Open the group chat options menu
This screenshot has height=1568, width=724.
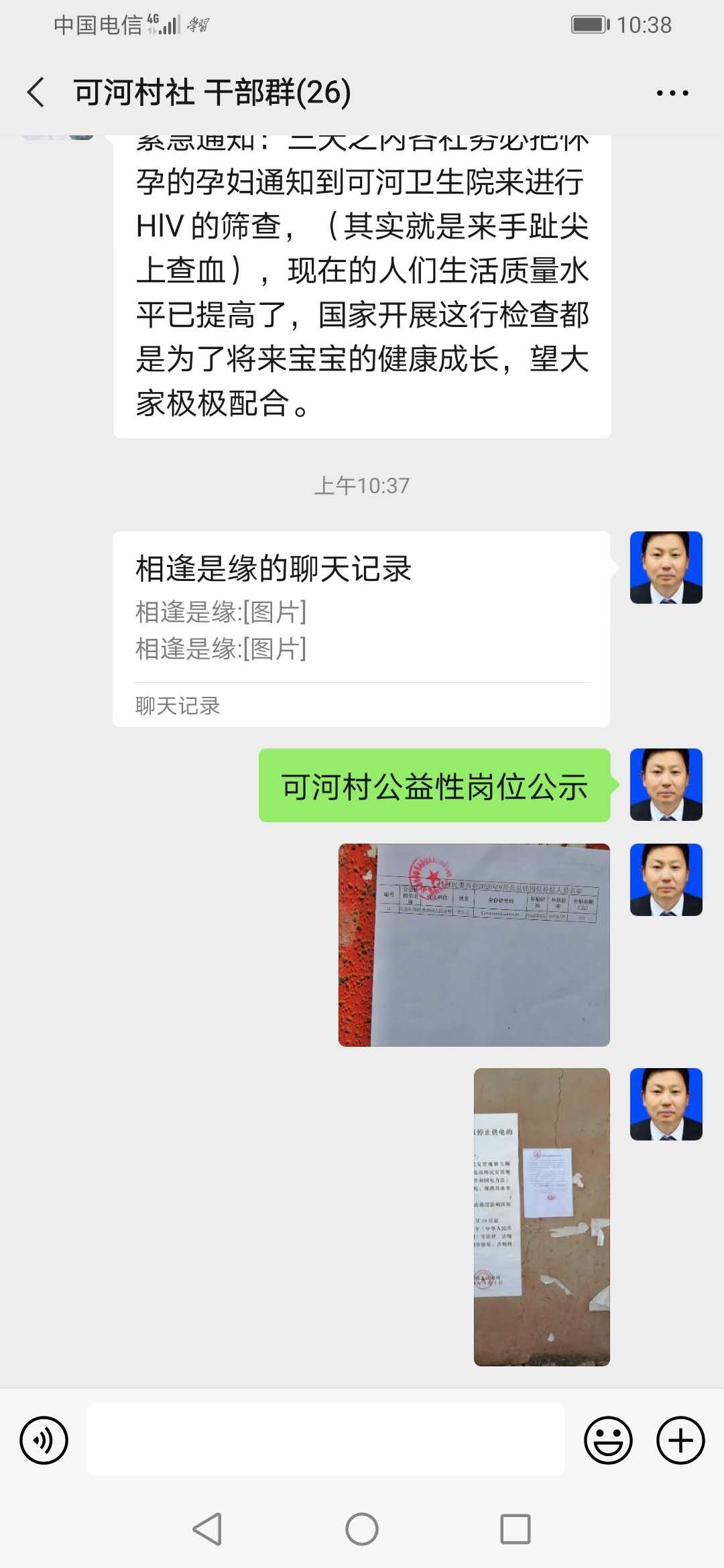click(x=672, y=93)
